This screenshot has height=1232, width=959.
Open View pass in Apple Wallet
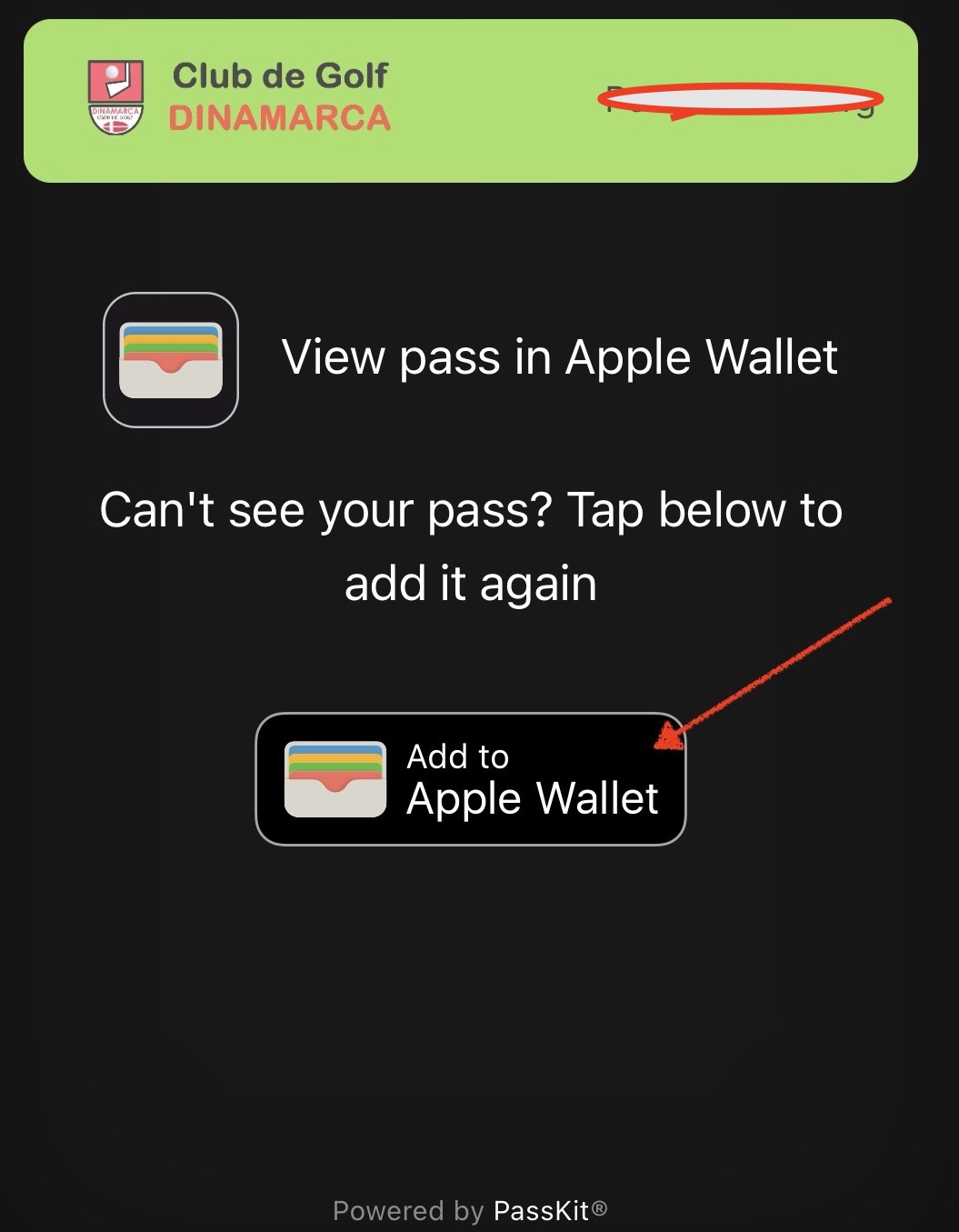(470, 358)
